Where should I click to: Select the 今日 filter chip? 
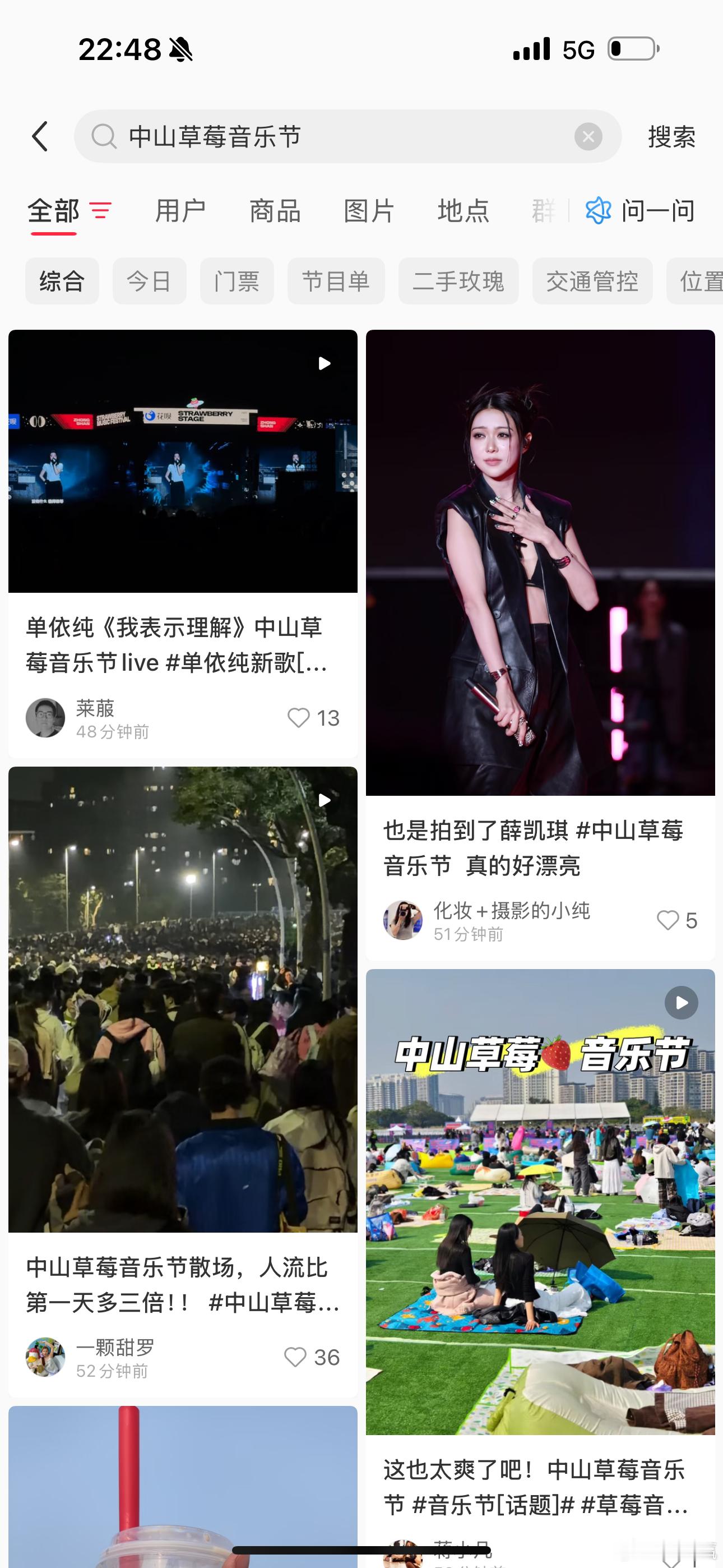(148, 280)
